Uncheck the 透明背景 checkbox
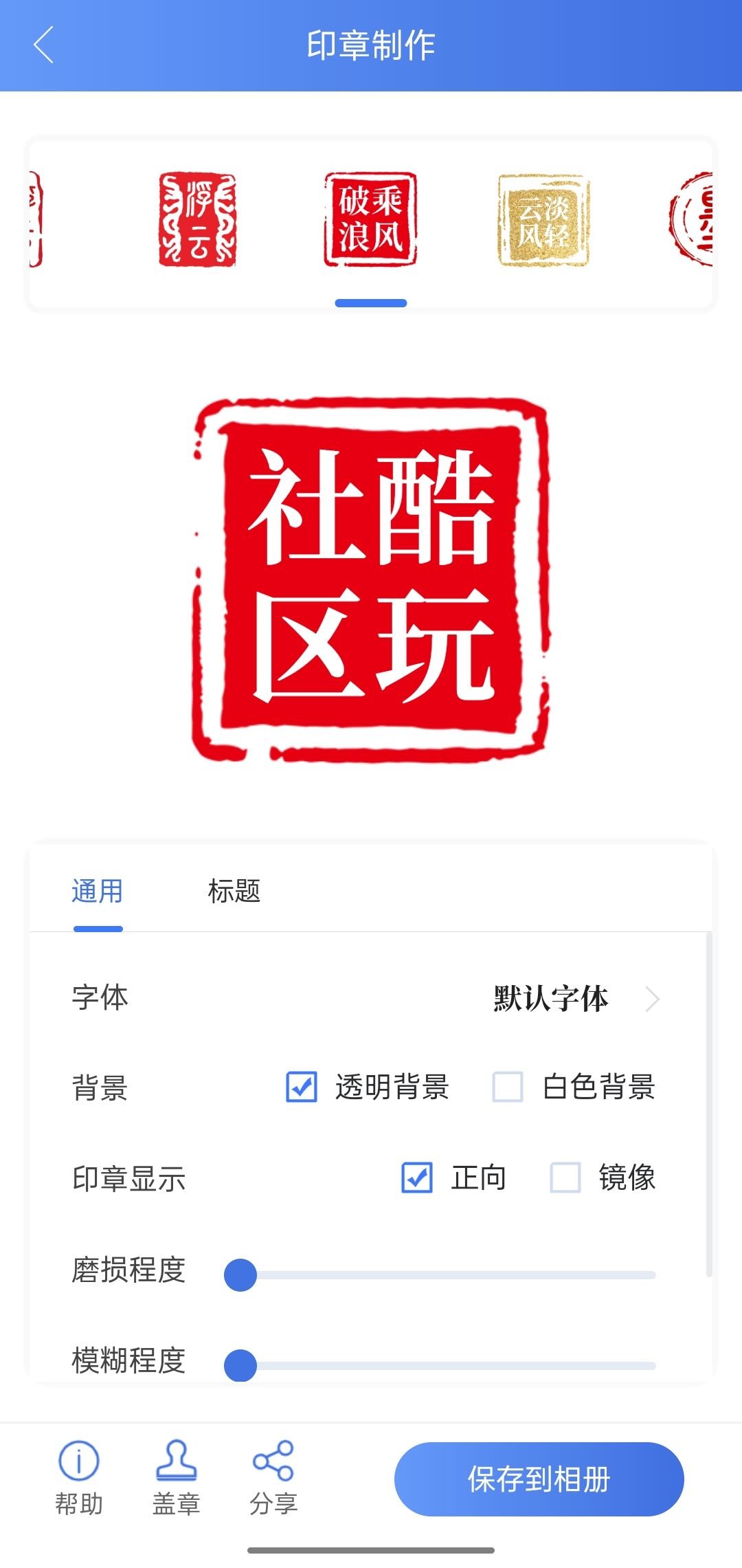 pos(302,1087)
